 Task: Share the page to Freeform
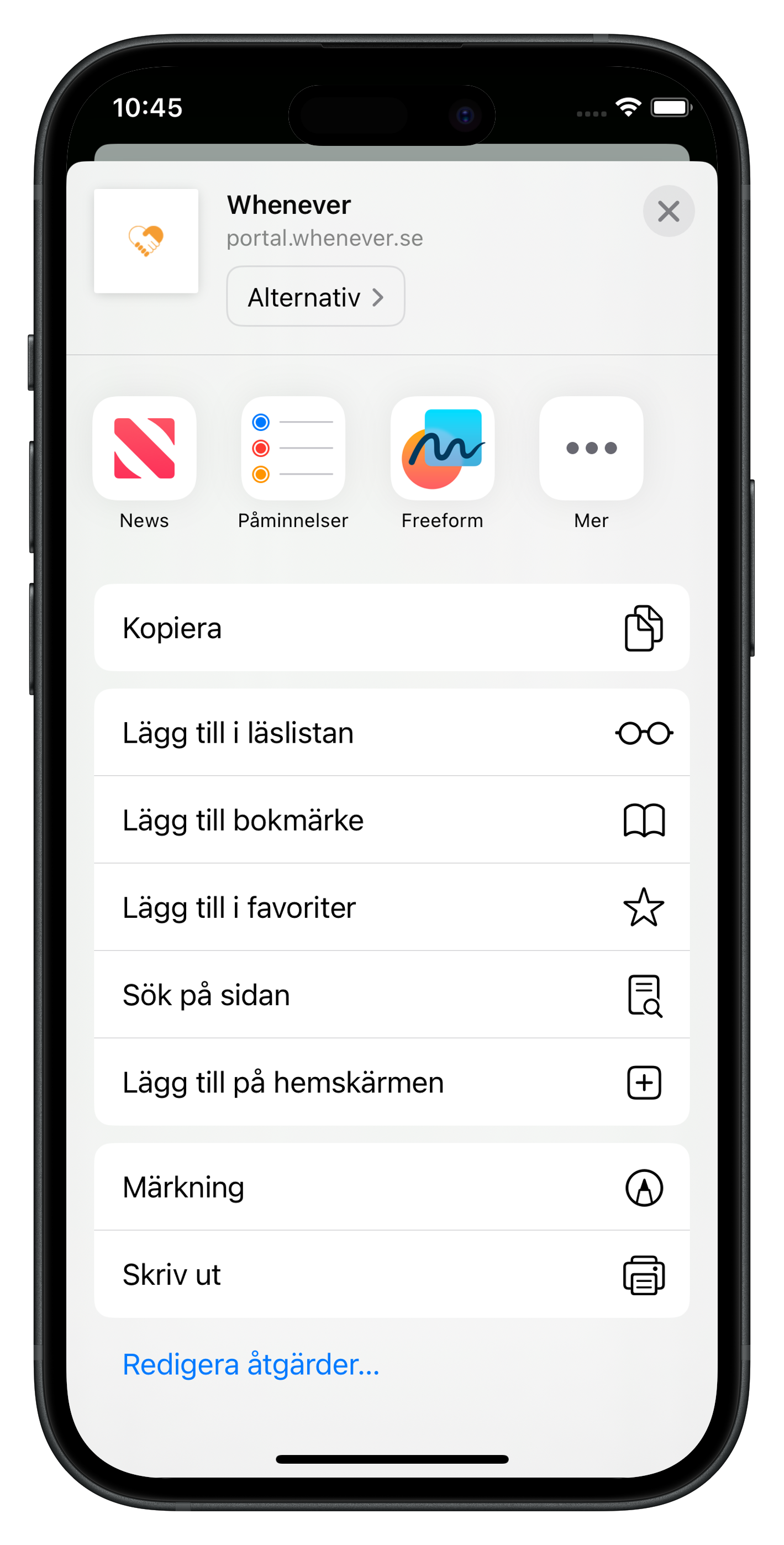pos(442,449)
